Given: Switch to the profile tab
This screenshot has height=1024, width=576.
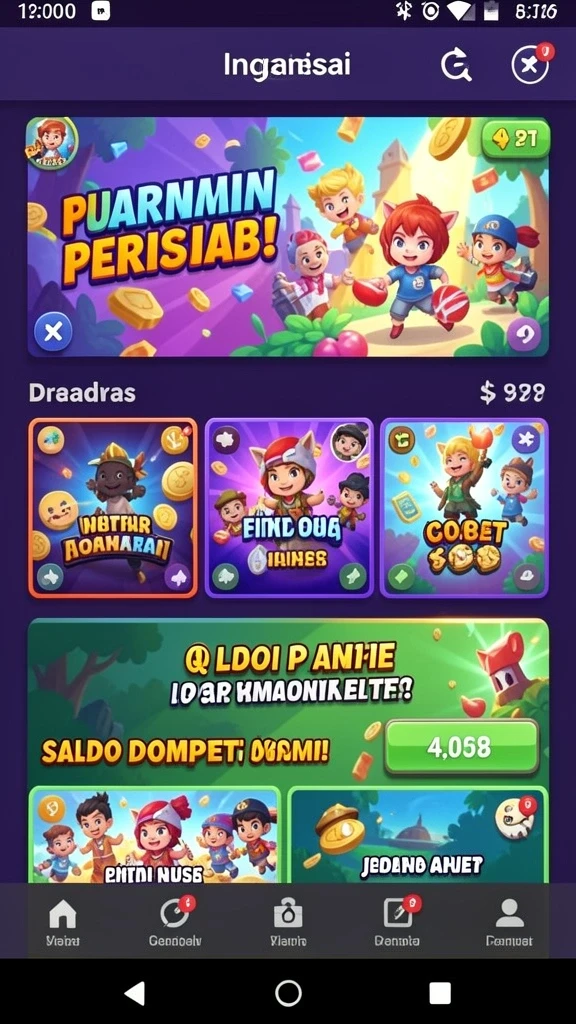Looking at the screenshot, I should (509, 923).
